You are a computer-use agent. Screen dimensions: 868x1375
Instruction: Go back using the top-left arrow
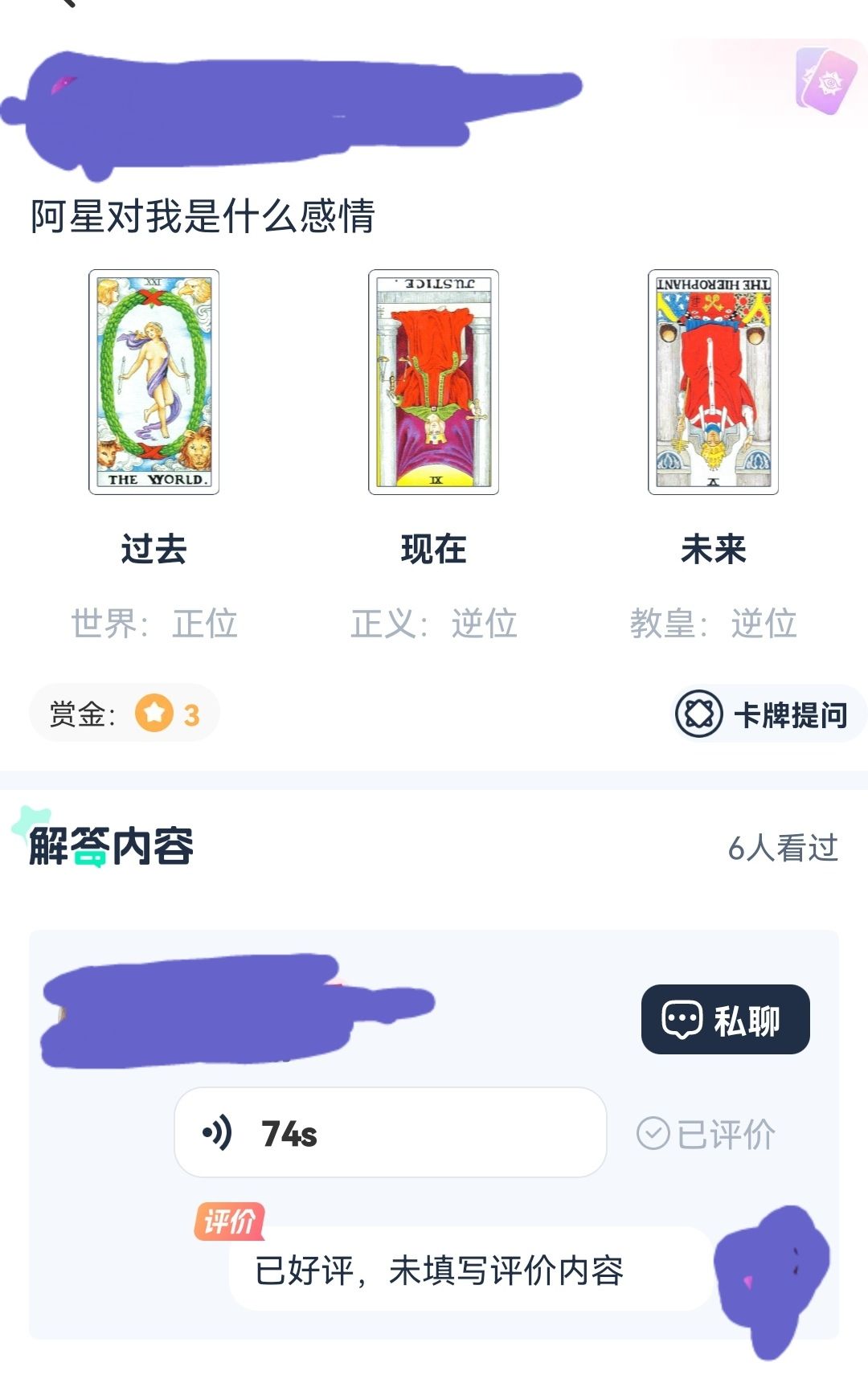66,3
